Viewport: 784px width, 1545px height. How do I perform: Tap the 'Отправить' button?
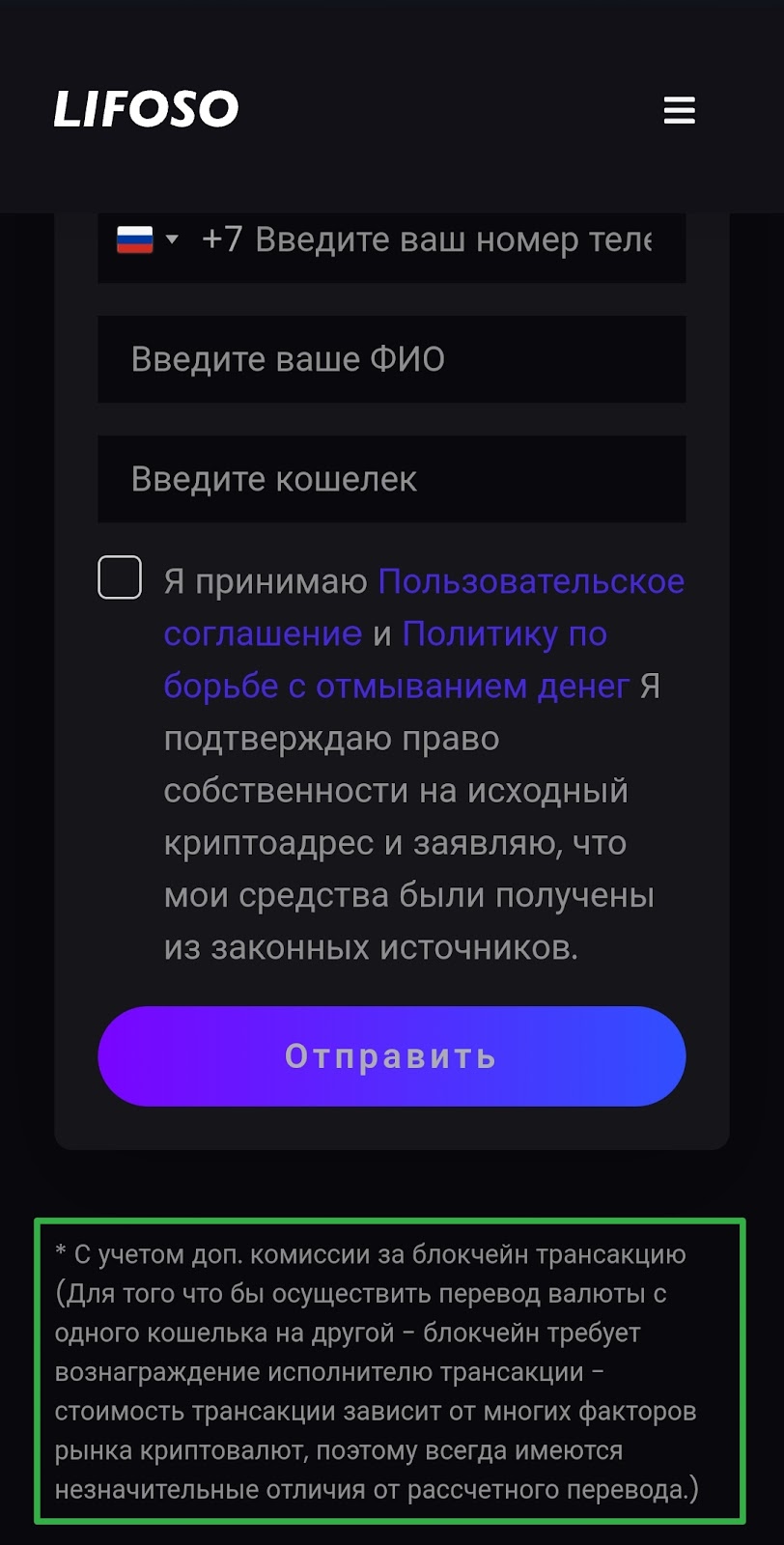click(391, 1055)
